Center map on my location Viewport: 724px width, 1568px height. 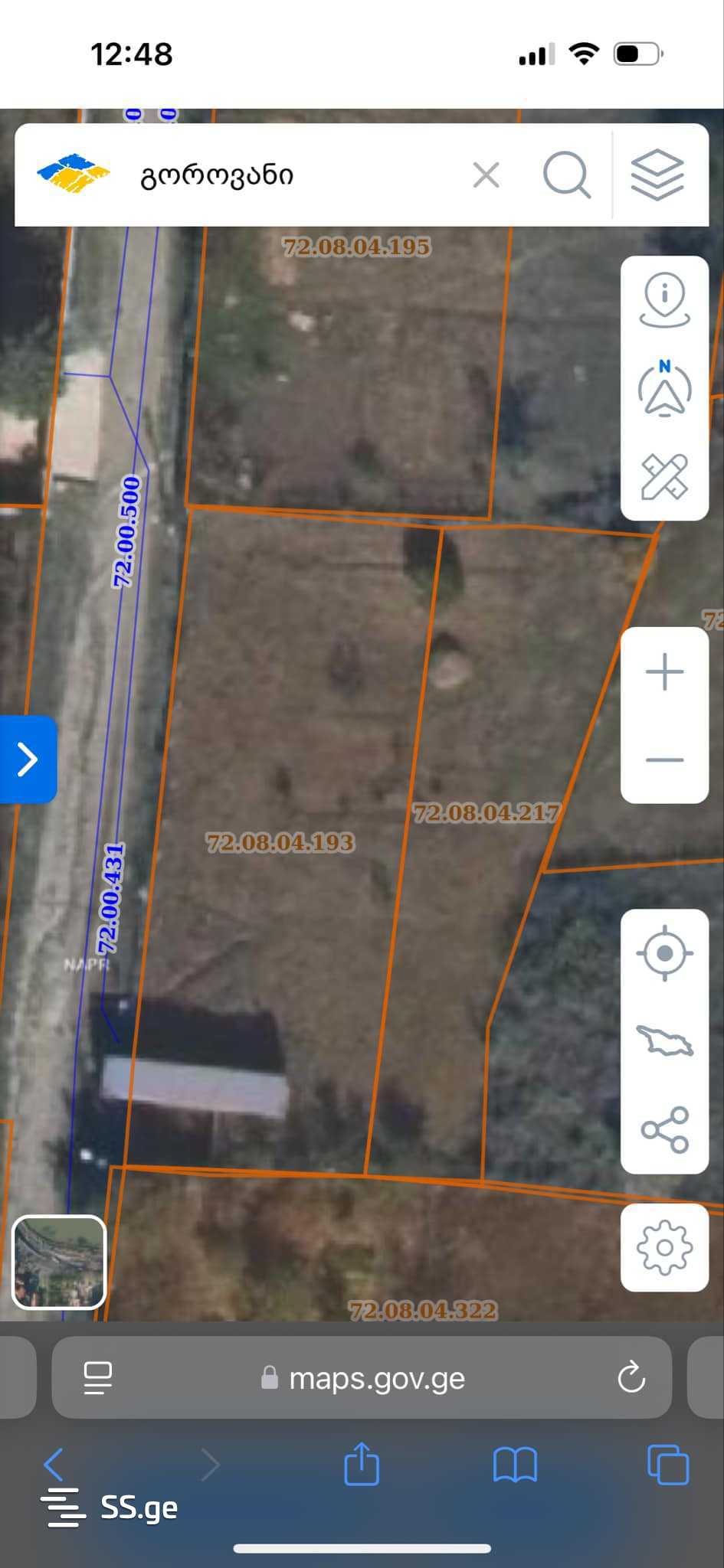tap(664, 953)
